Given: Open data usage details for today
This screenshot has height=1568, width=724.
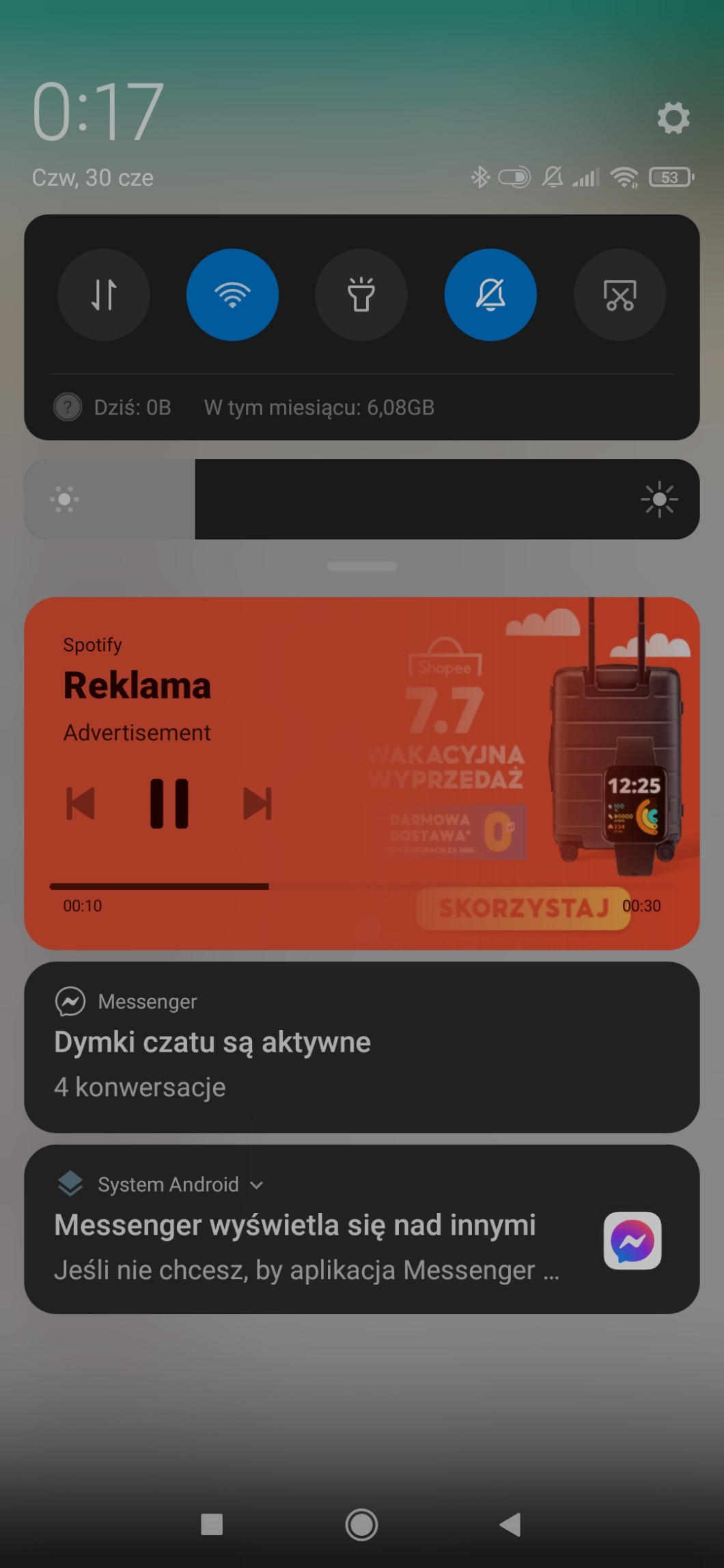Looking at the screenshot, I should click(133, 408).
